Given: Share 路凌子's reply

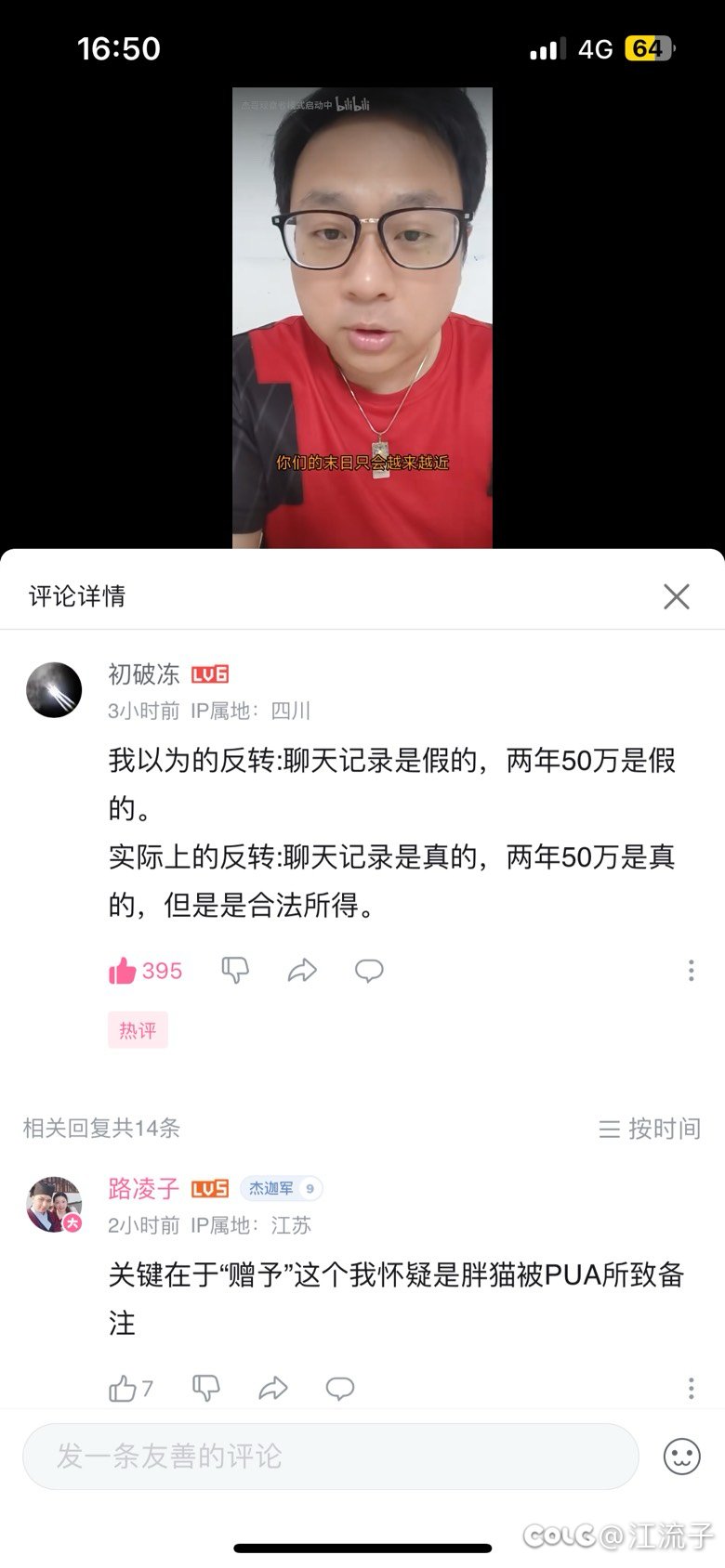Looking at the screenshot, I should tap(272, 1389).
